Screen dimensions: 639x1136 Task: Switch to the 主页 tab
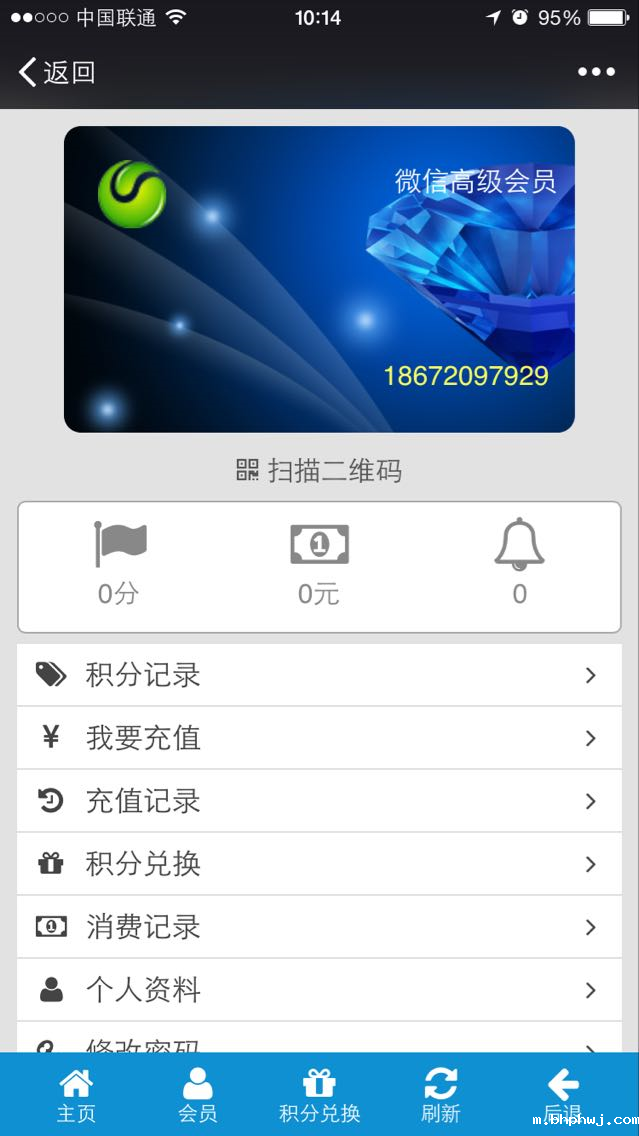pos(76,1095)
